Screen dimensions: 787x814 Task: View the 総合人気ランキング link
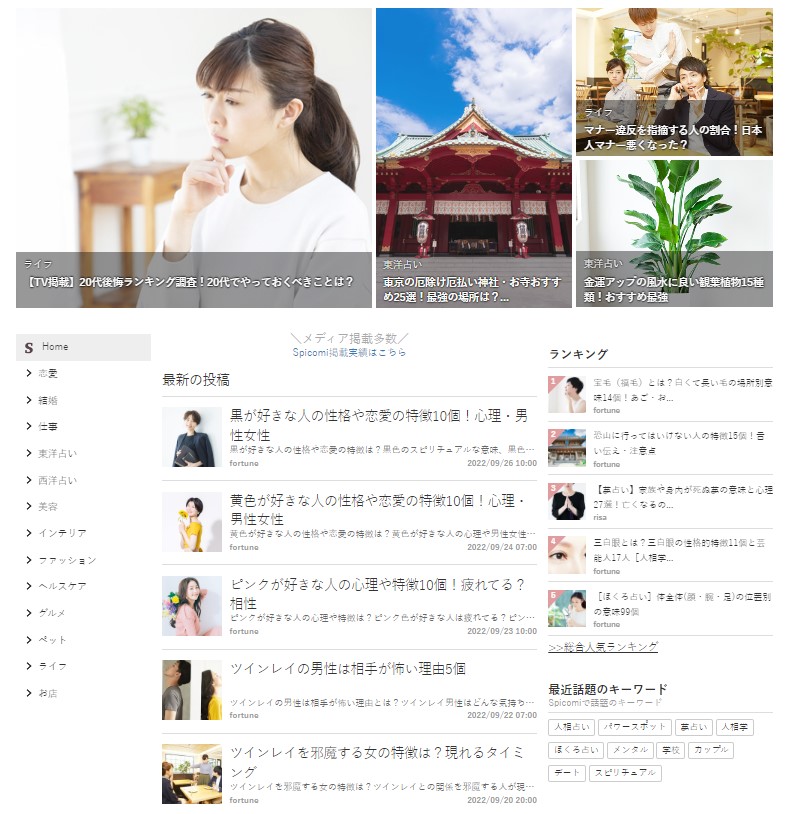(603, 647)
